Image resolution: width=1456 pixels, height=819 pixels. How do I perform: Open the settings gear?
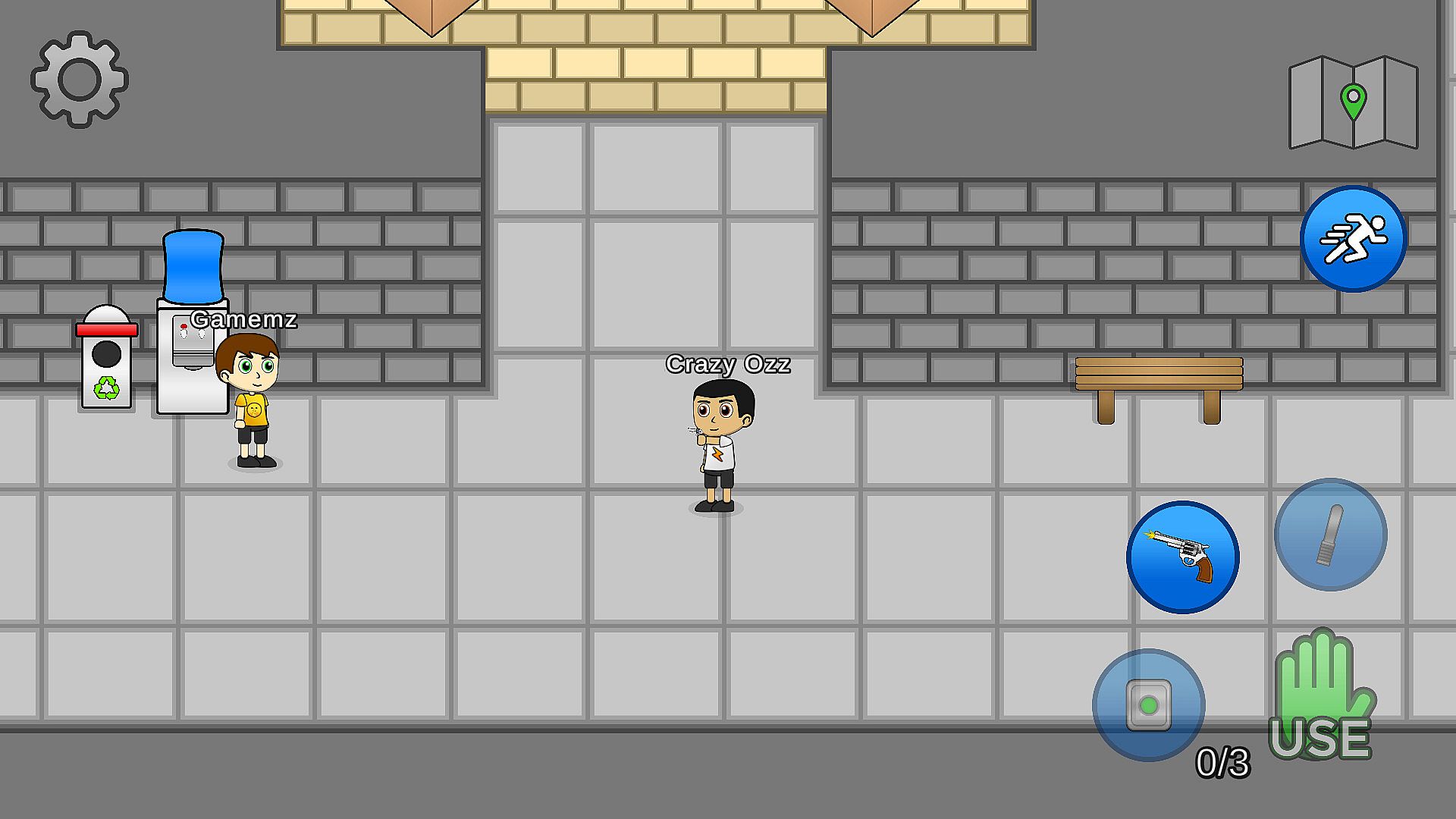80,80
